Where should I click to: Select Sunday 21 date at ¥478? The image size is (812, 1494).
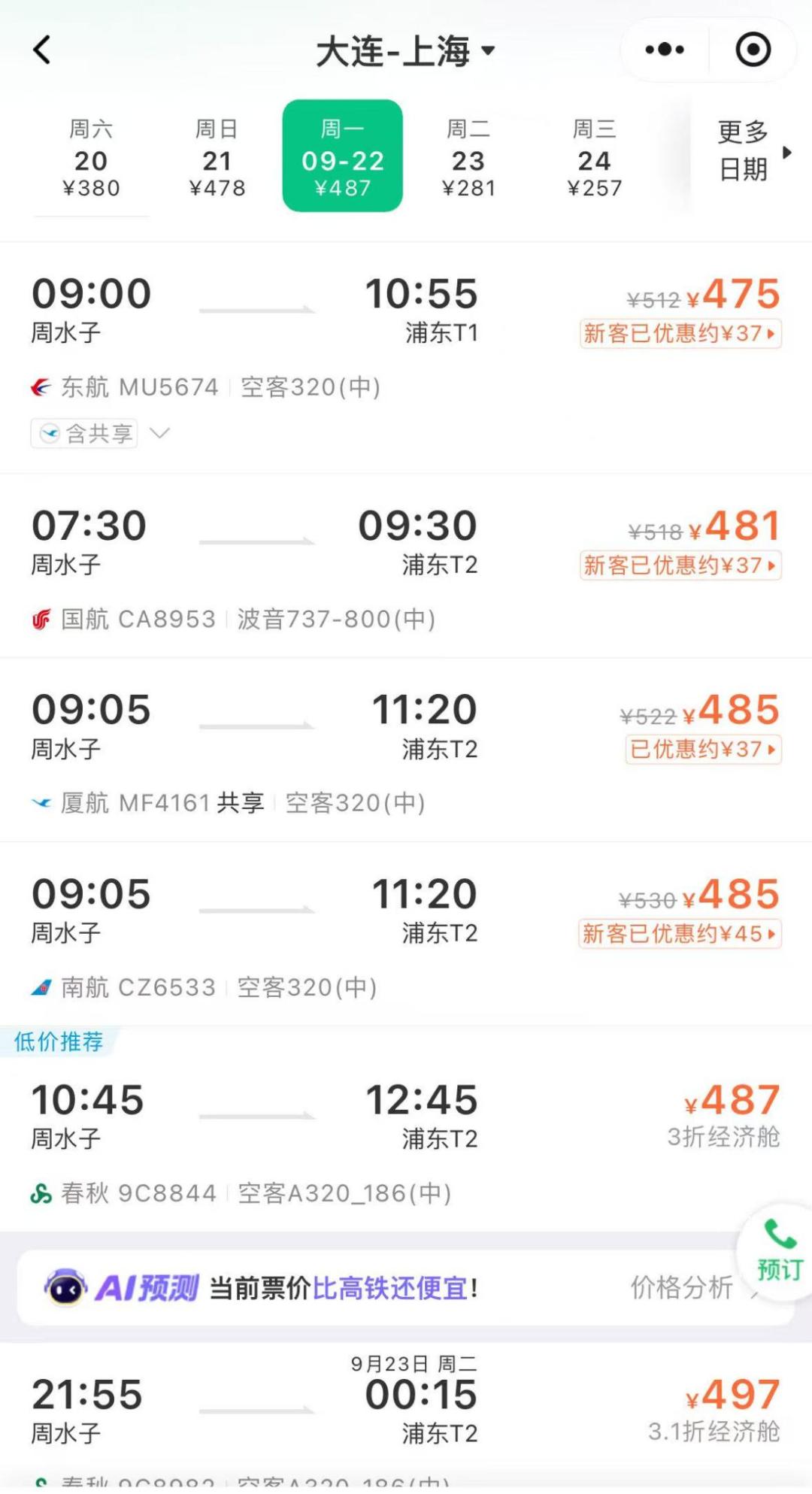pos(217,157)
